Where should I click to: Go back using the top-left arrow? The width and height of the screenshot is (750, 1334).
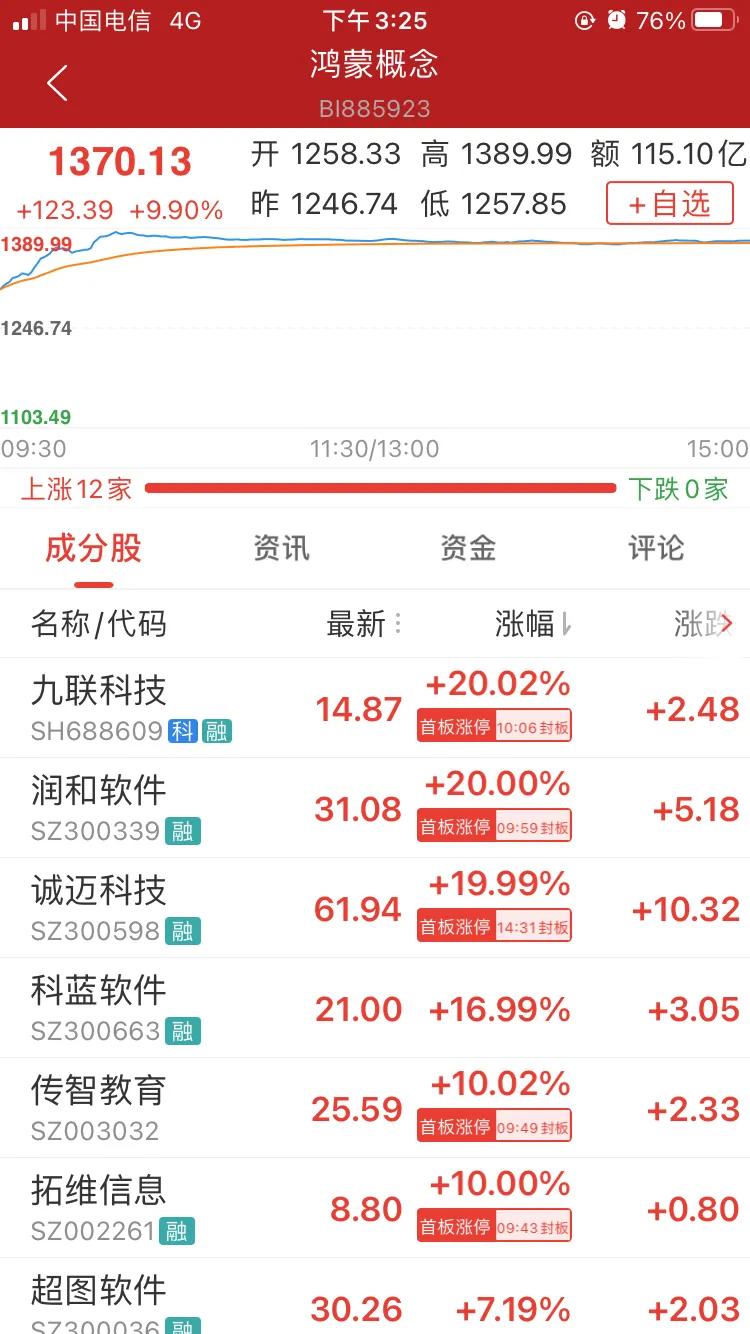tap(57, 83)
